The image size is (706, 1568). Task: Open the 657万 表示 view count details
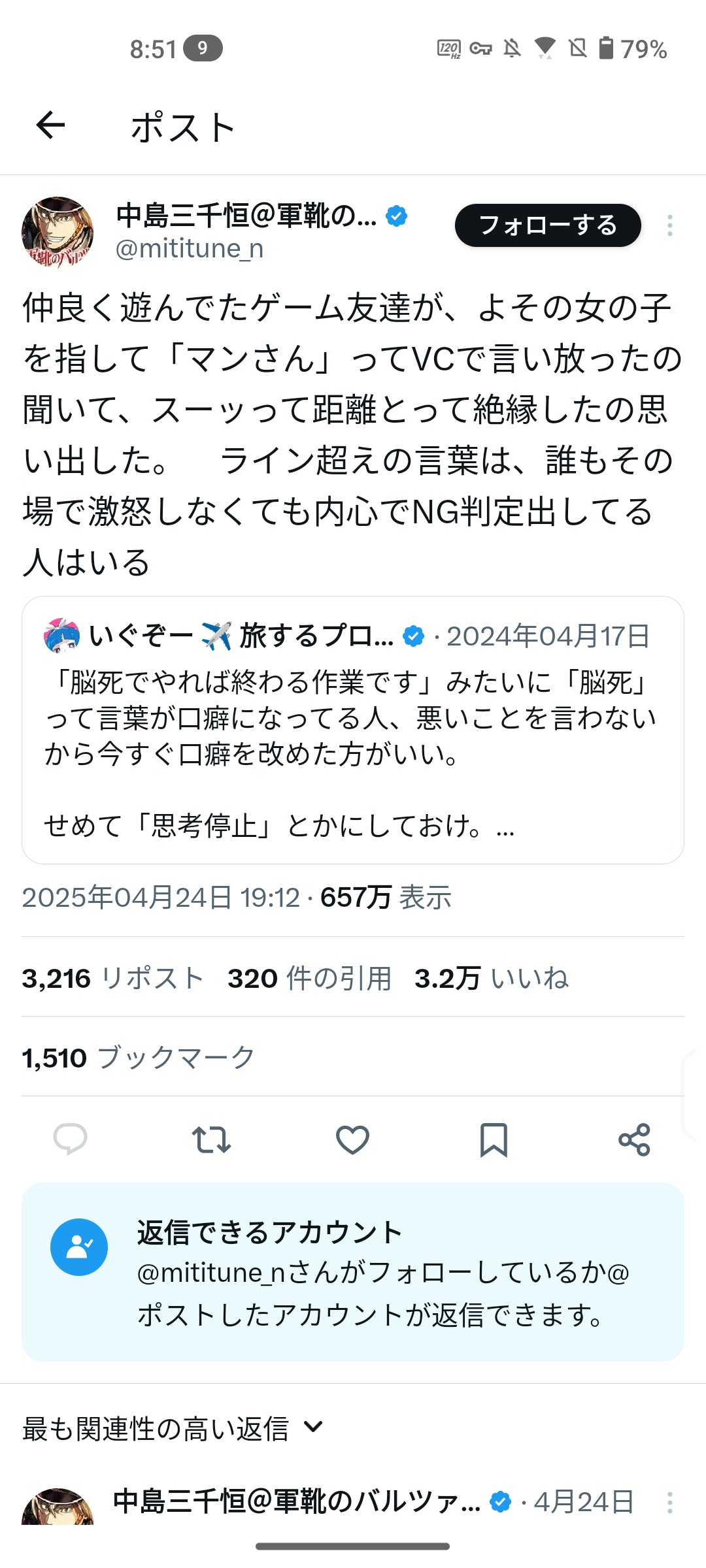(386, 898)
